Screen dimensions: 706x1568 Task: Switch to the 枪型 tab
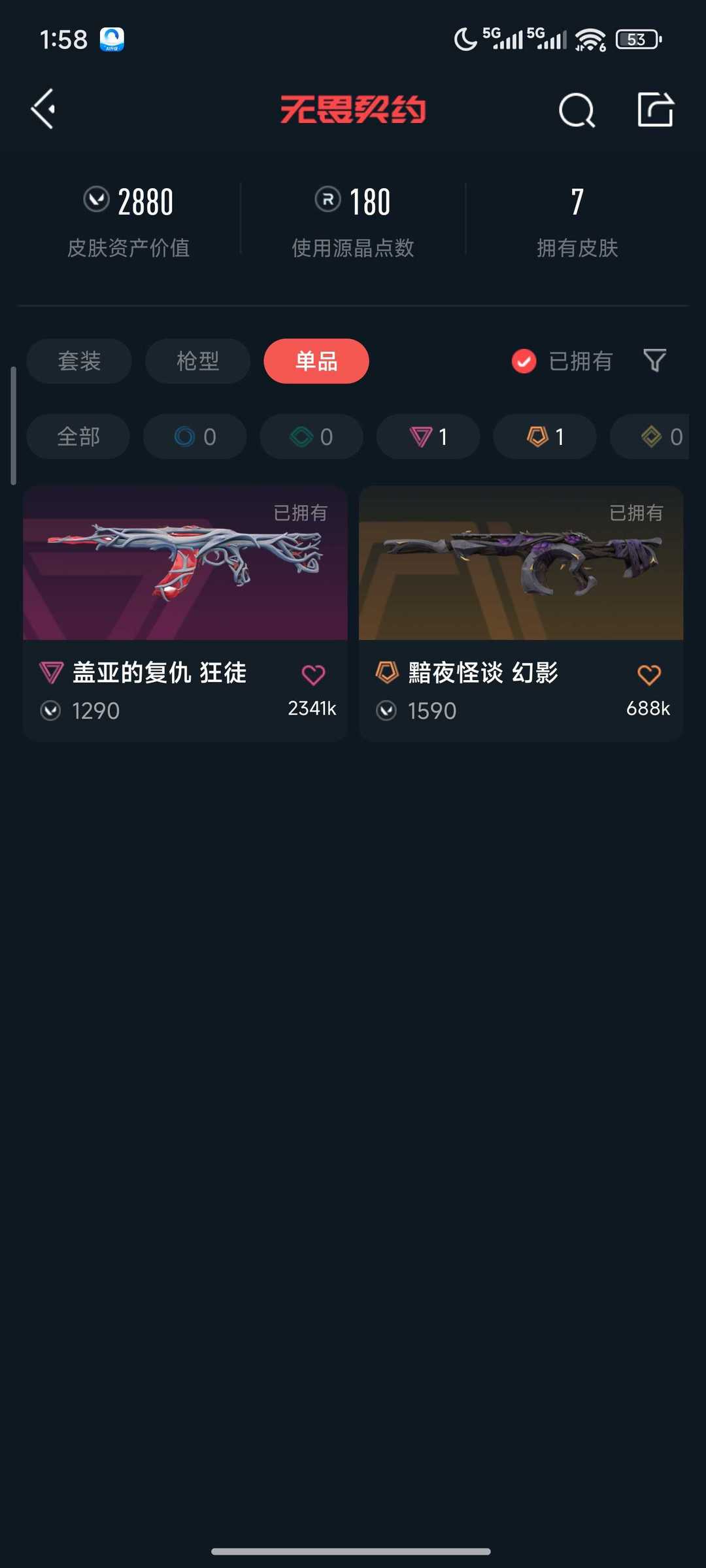pyautogui.click(x=197, y=361)
